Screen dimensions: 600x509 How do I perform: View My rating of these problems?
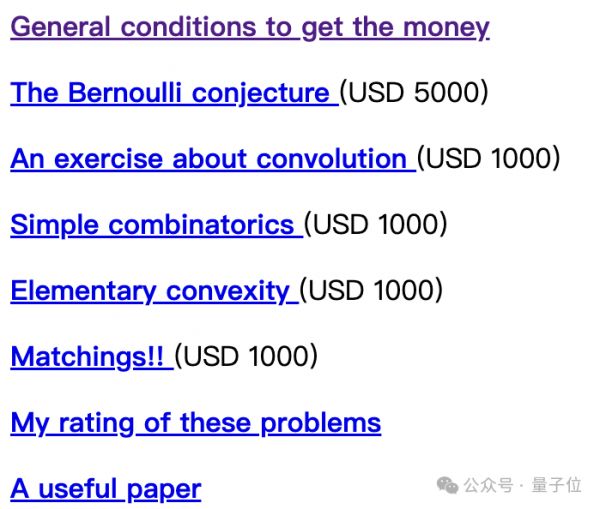196,423
